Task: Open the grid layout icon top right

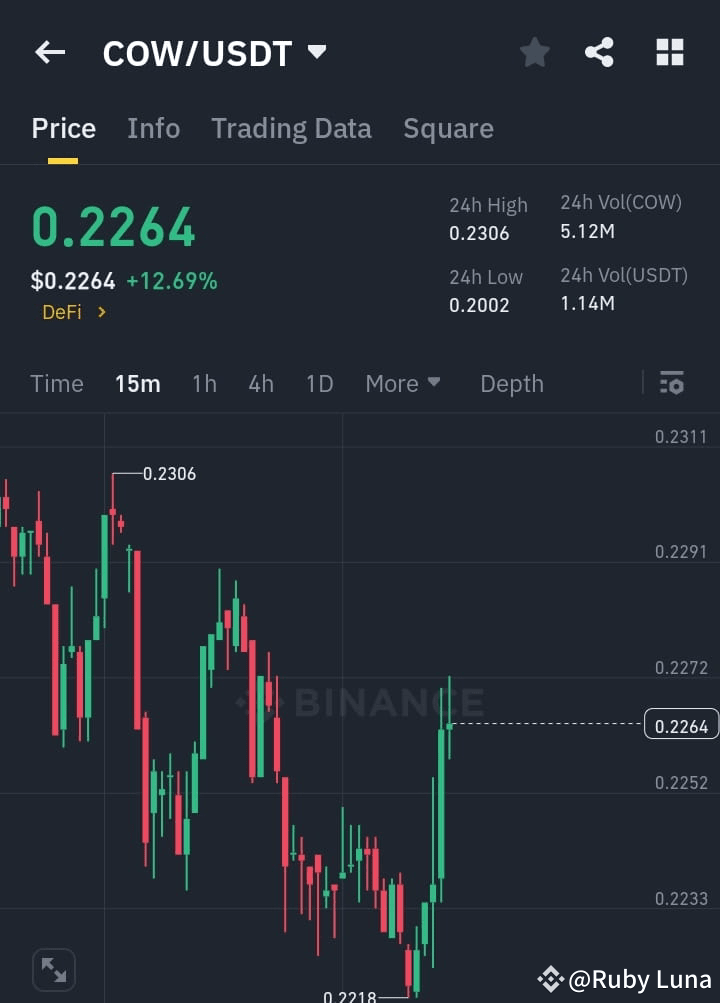Action: point(668,52)
